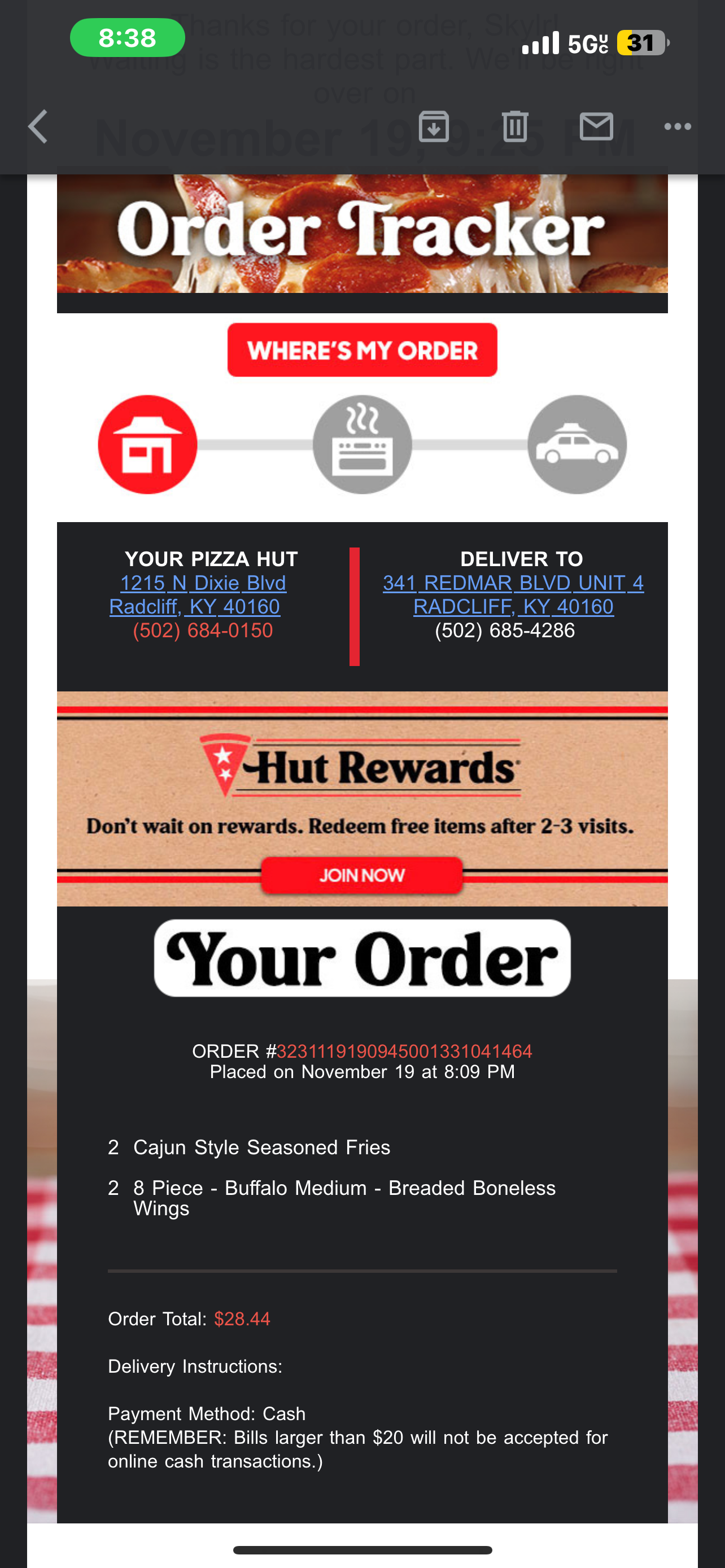Open the Order Tracker banner
The height and width of the screenshot is (1568, 725).
(362, 234)
